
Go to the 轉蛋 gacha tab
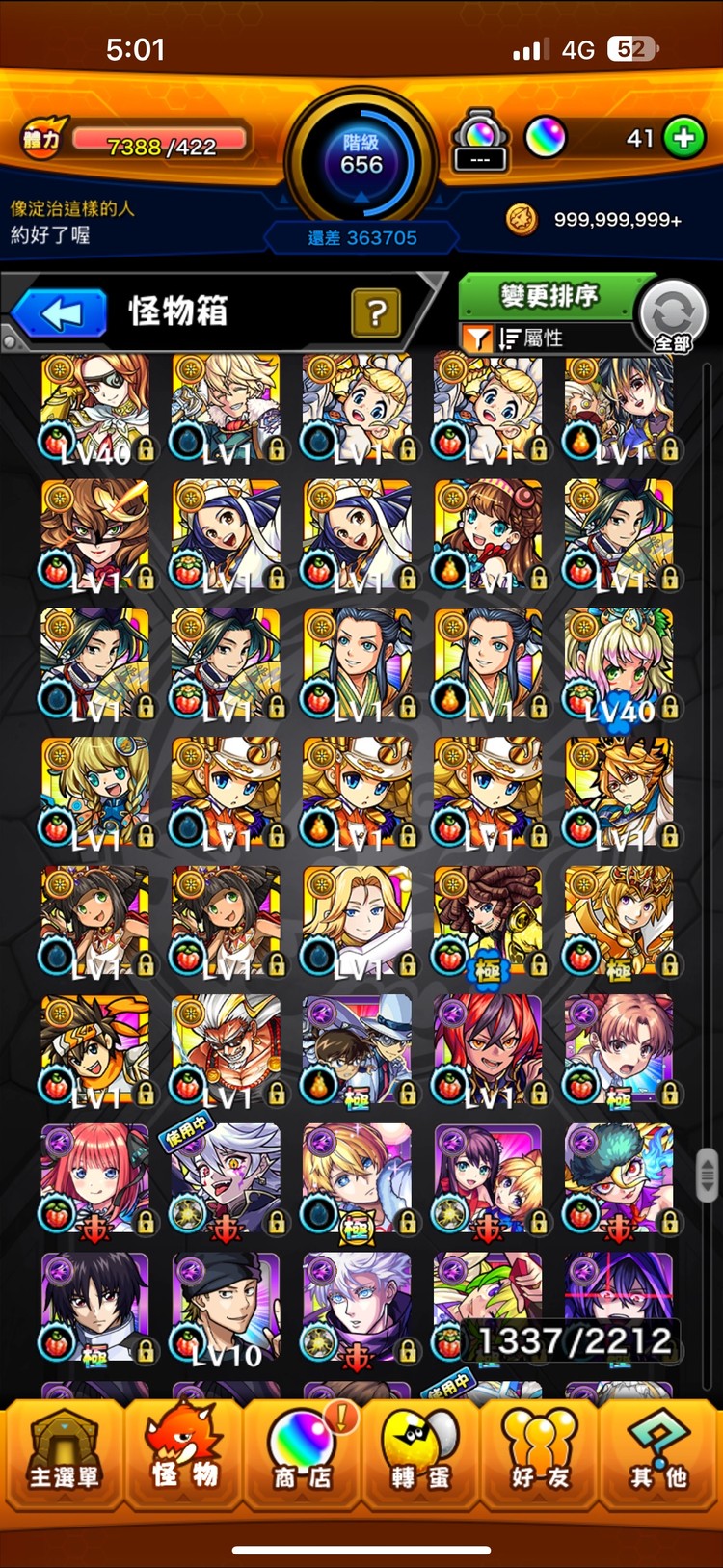pos(420,1456)
